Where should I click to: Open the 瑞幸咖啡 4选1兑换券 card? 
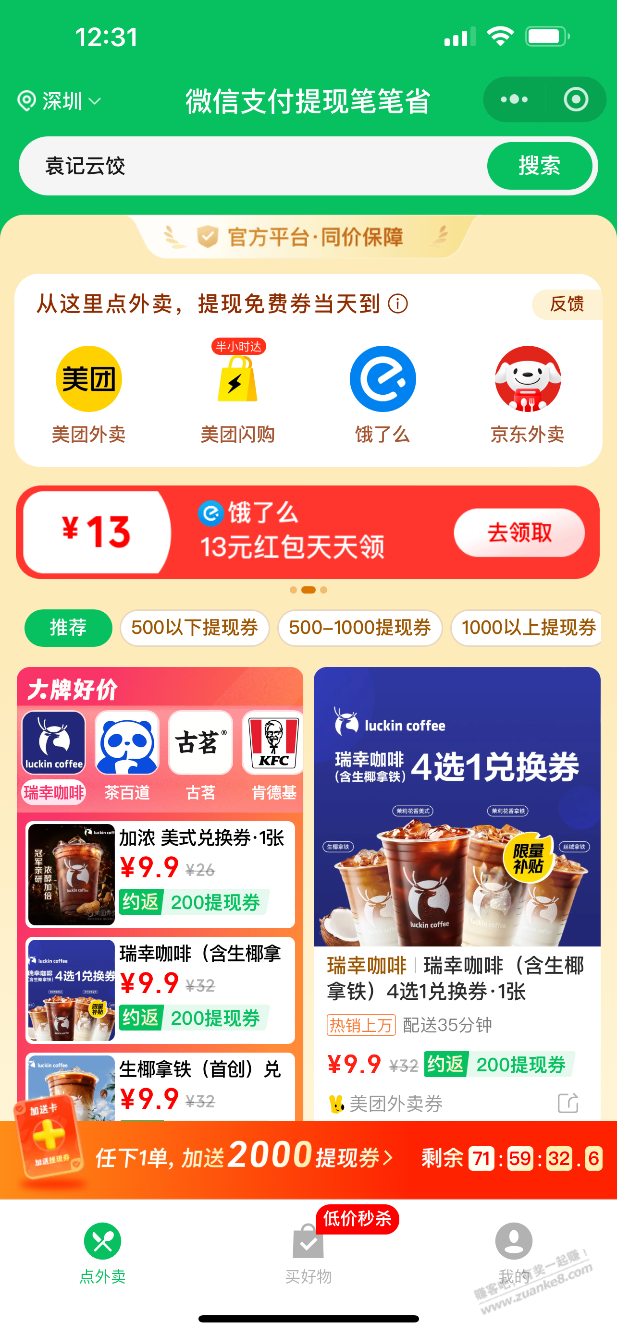point(457,890)
